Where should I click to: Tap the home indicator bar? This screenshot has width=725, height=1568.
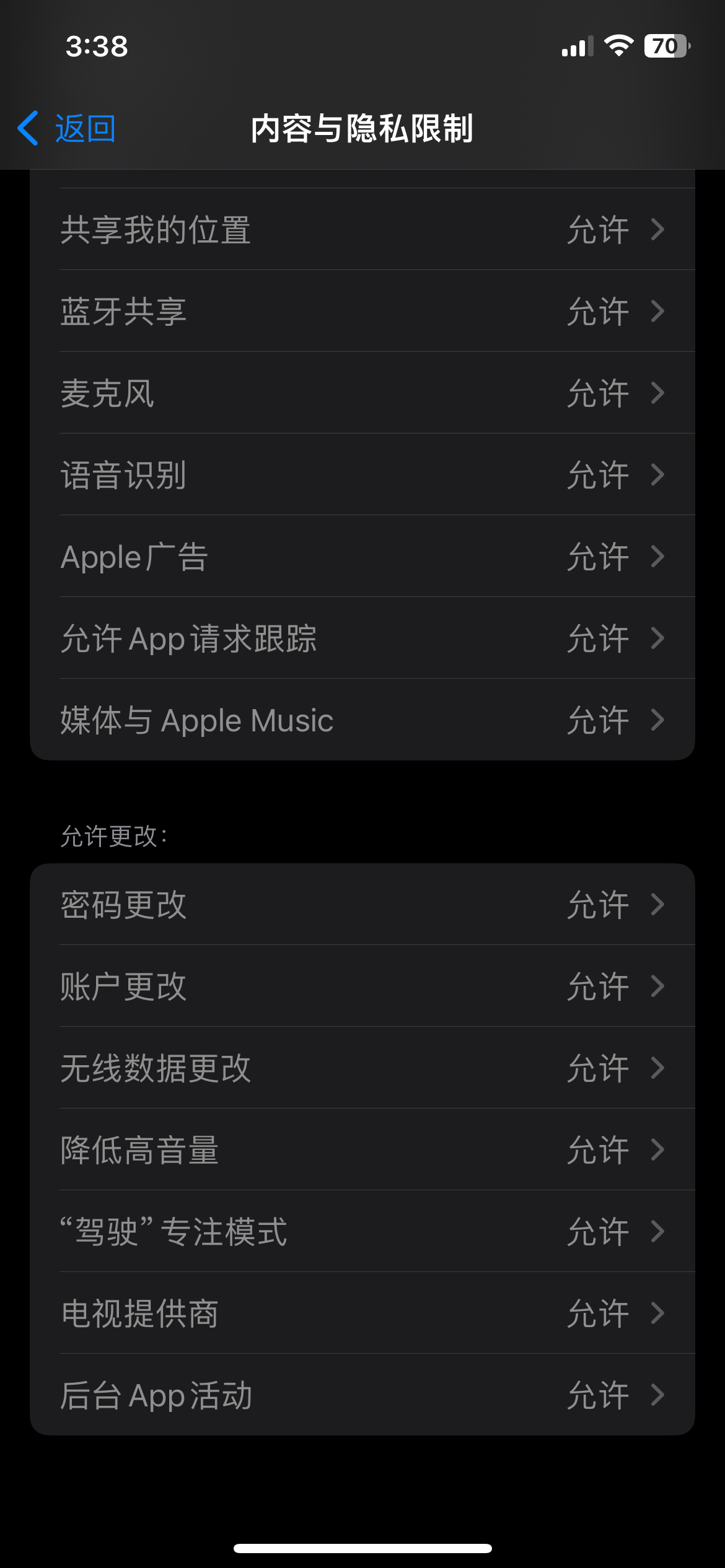pos(362,1548)
